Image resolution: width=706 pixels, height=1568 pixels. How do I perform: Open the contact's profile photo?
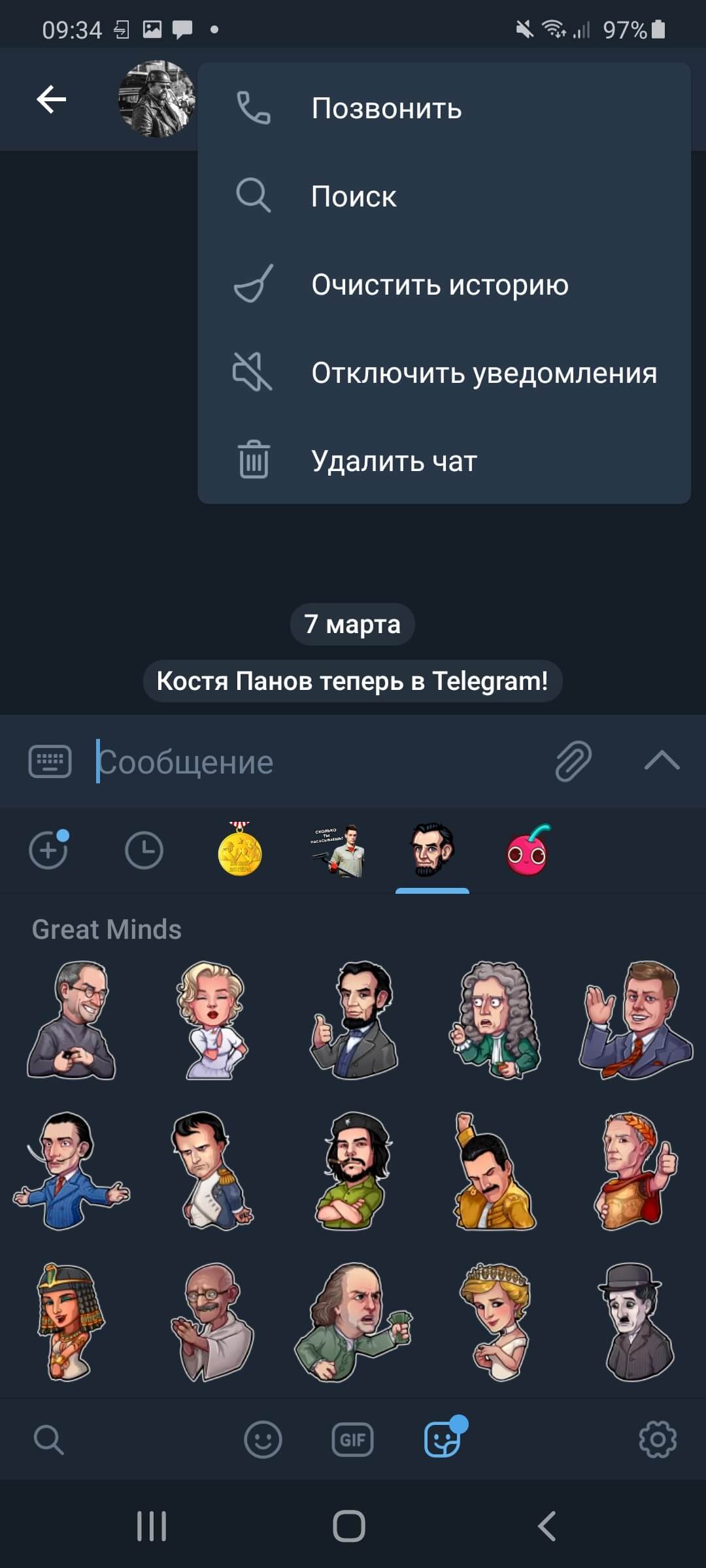[x=156, y=99]
